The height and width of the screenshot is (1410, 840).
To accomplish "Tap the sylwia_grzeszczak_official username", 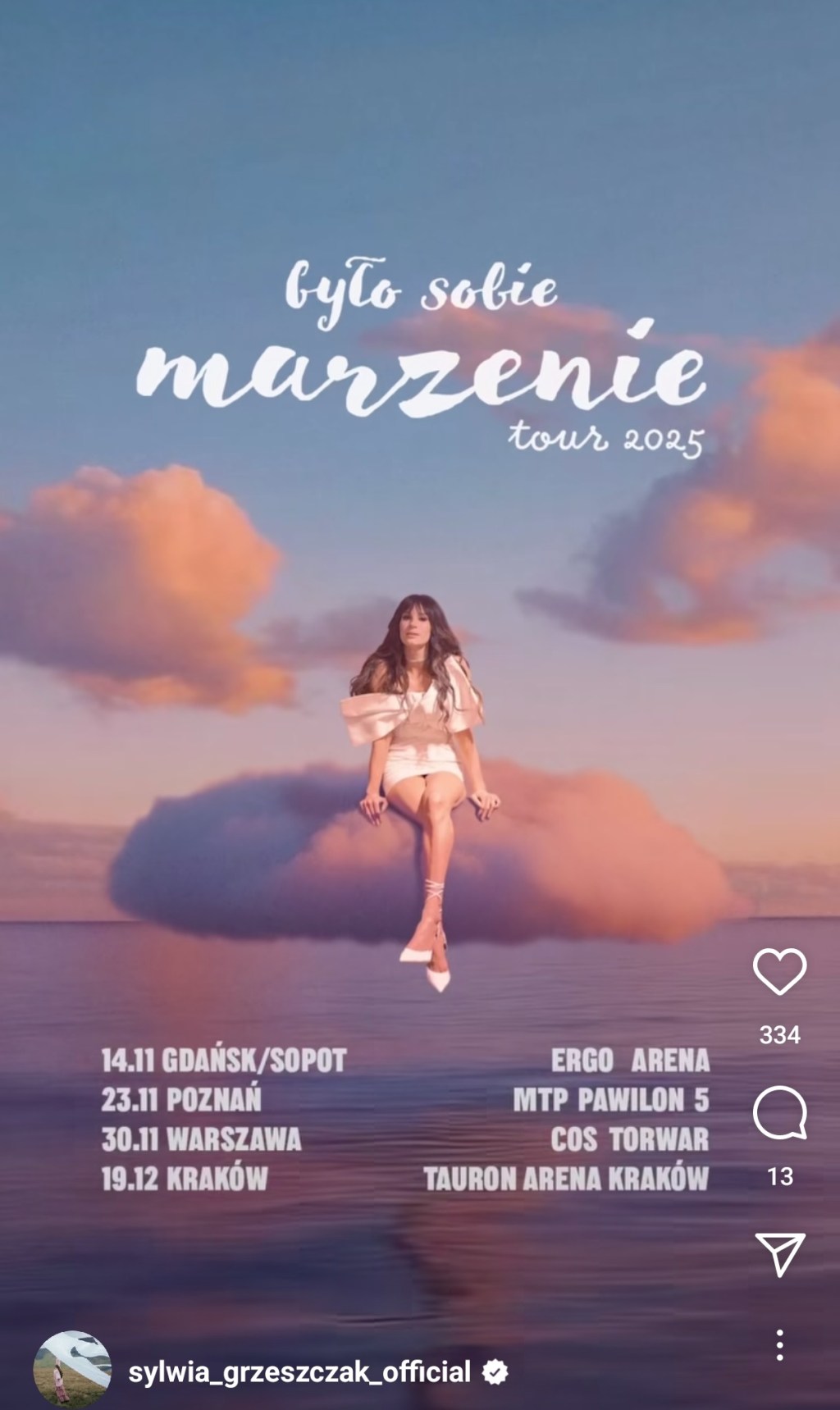I will pyautogui.click(x=299, y=1371).
